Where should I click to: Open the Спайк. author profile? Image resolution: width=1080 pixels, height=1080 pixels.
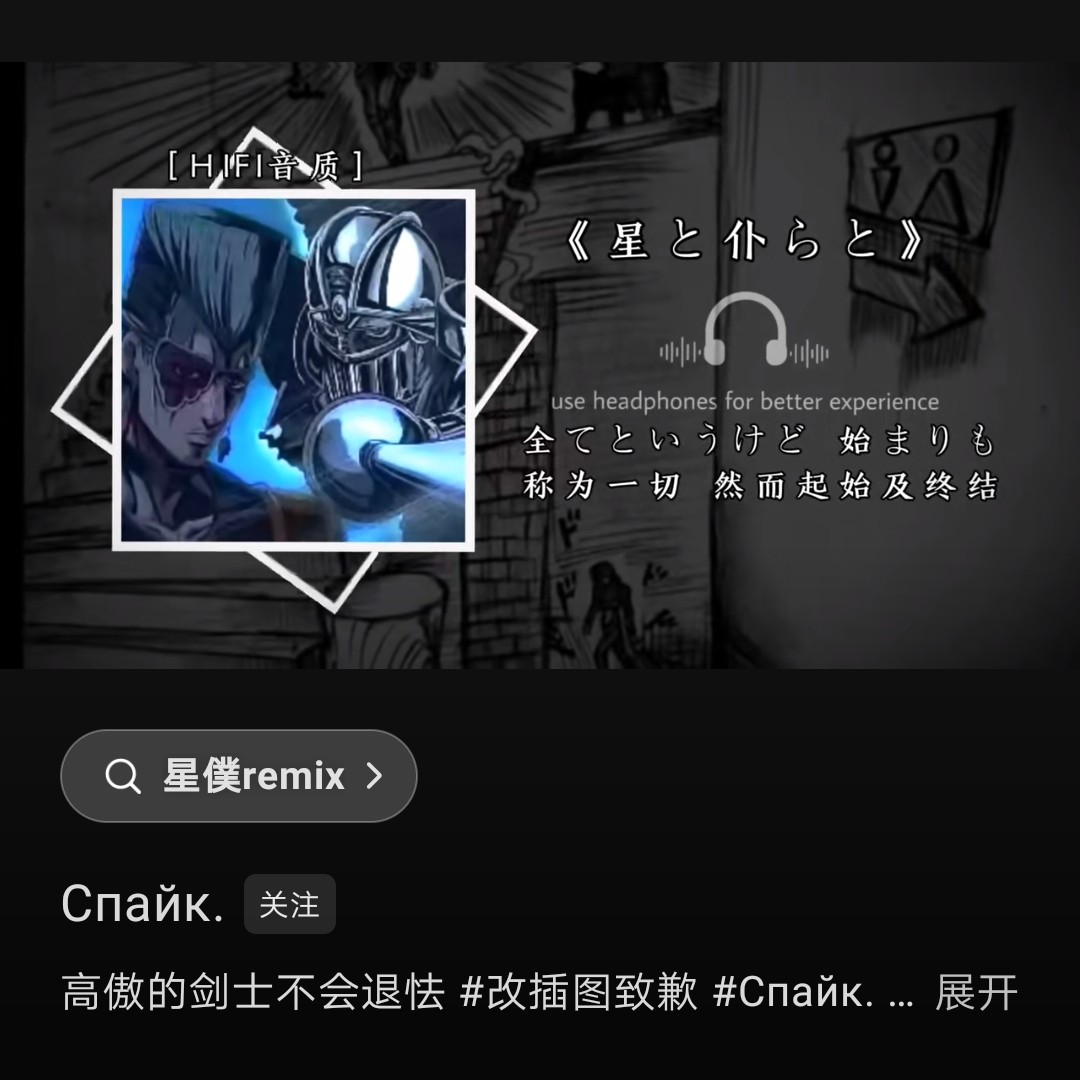pyautogui.click(x=142, y=905)
